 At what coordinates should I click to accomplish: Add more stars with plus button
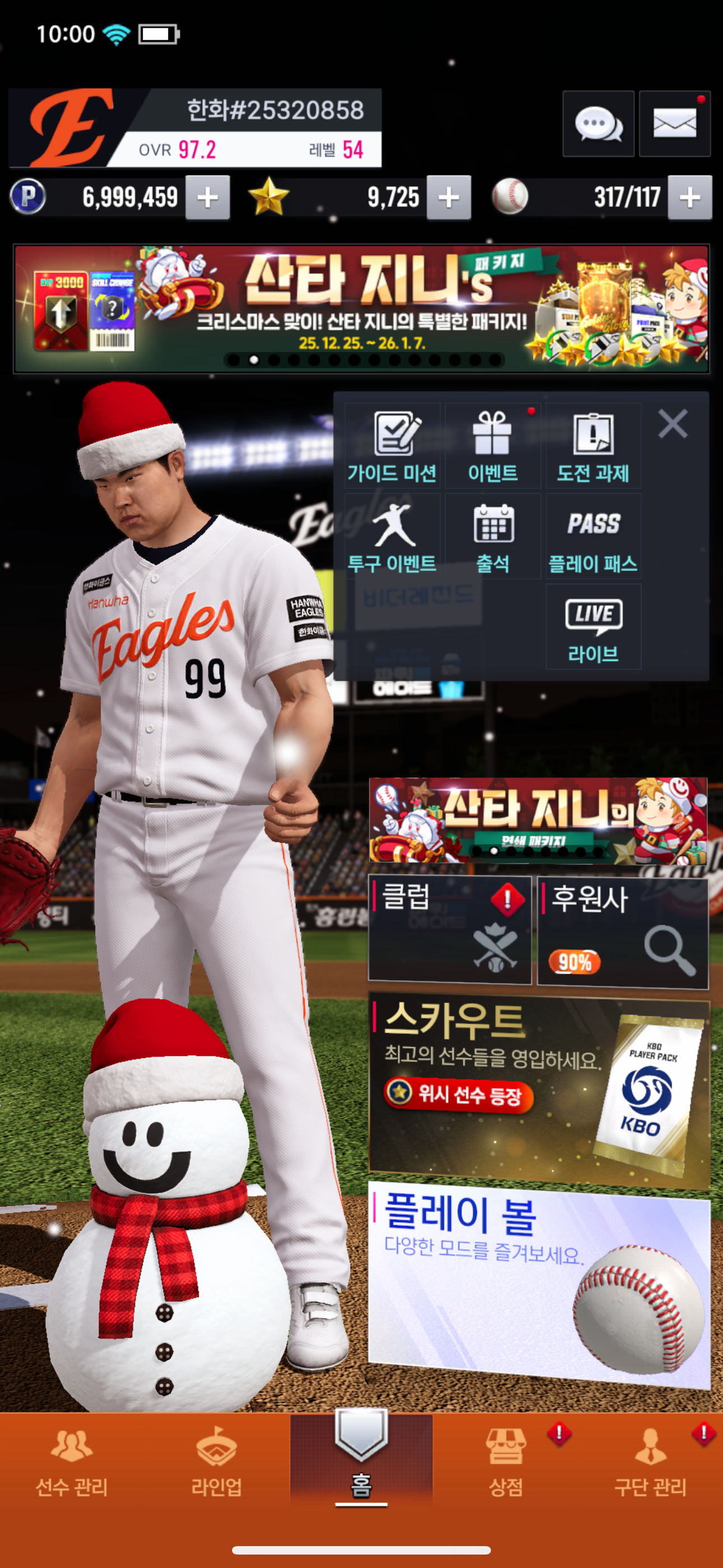(x=448, y=197)
